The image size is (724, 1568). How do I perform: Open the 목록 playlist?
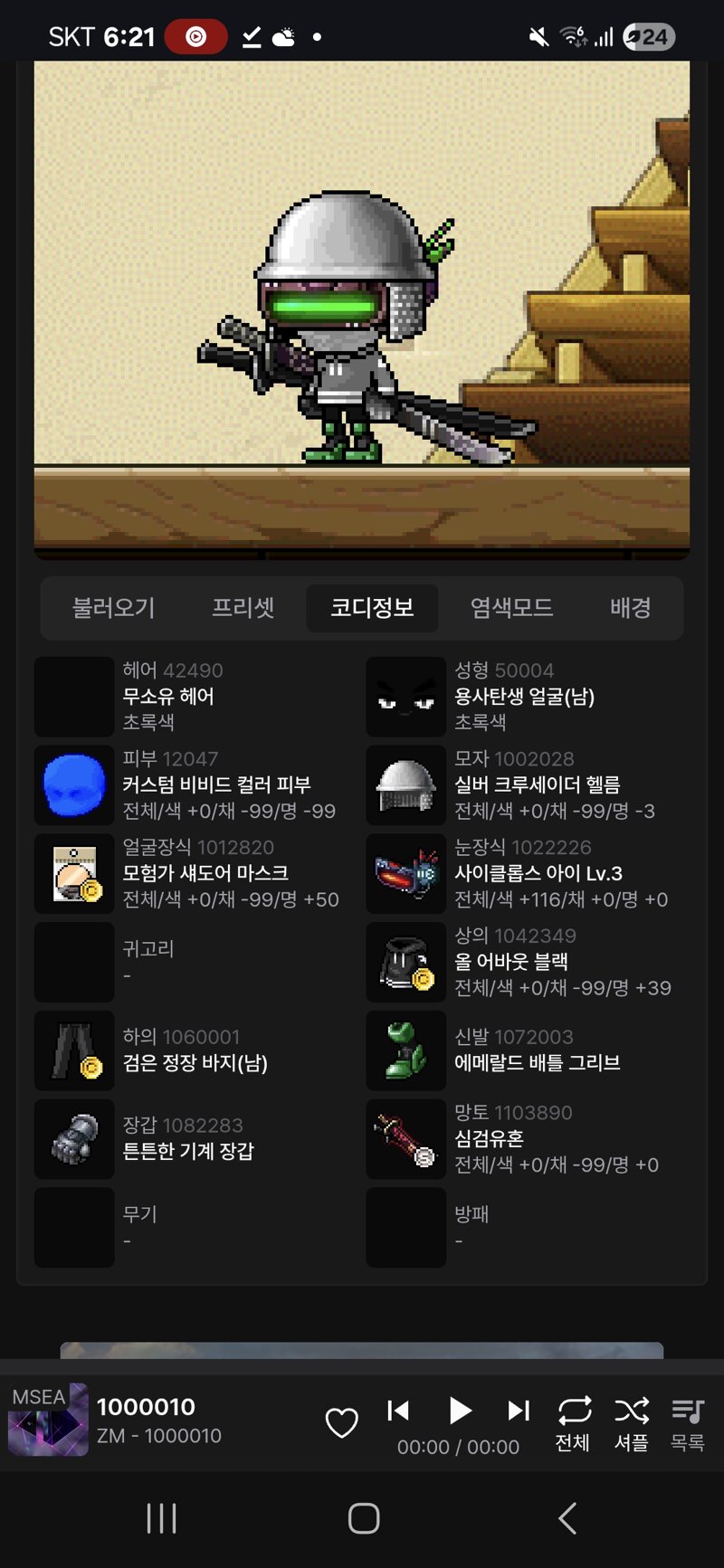(x=688, y=1424)
